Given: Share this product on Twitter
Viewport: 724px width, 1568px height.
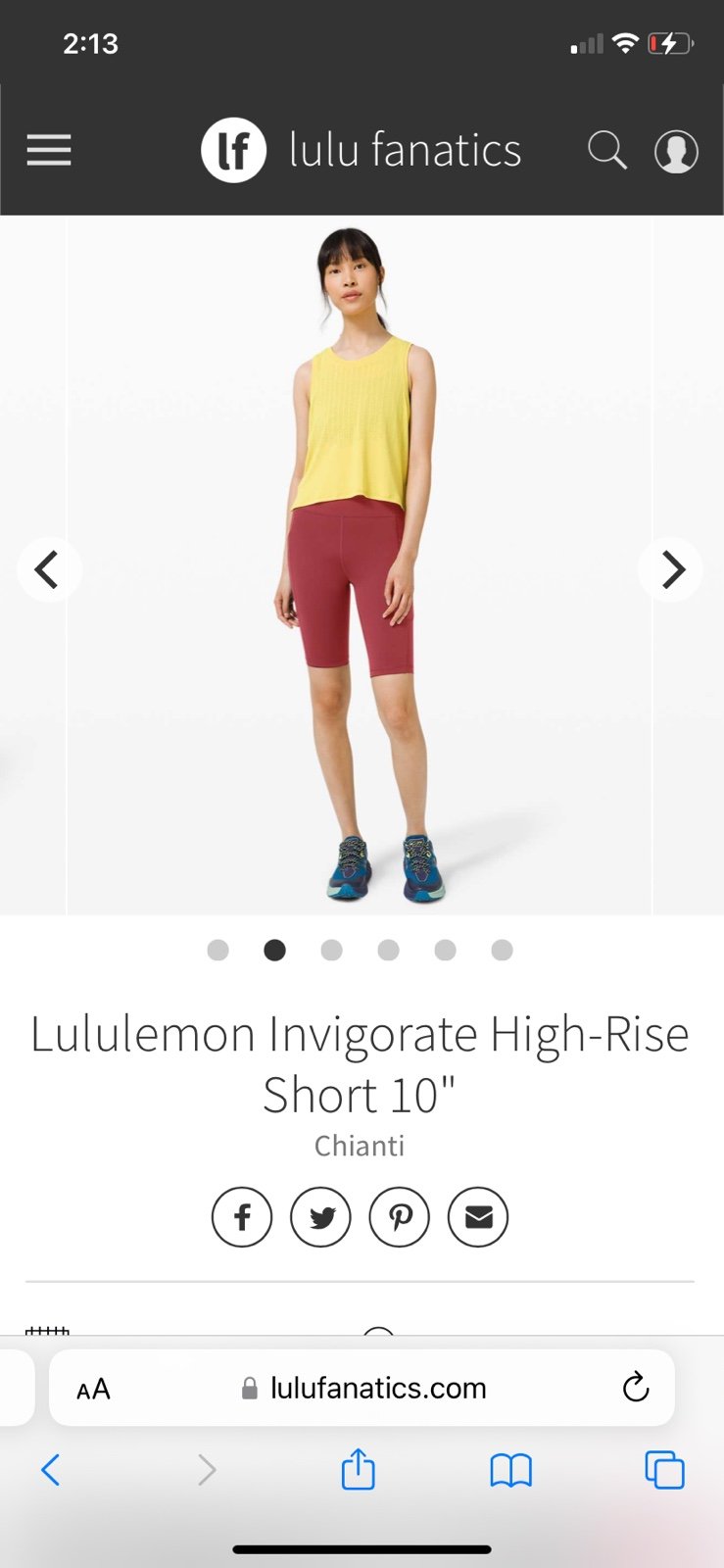Looking at the screenshot, I should 320,1217.
